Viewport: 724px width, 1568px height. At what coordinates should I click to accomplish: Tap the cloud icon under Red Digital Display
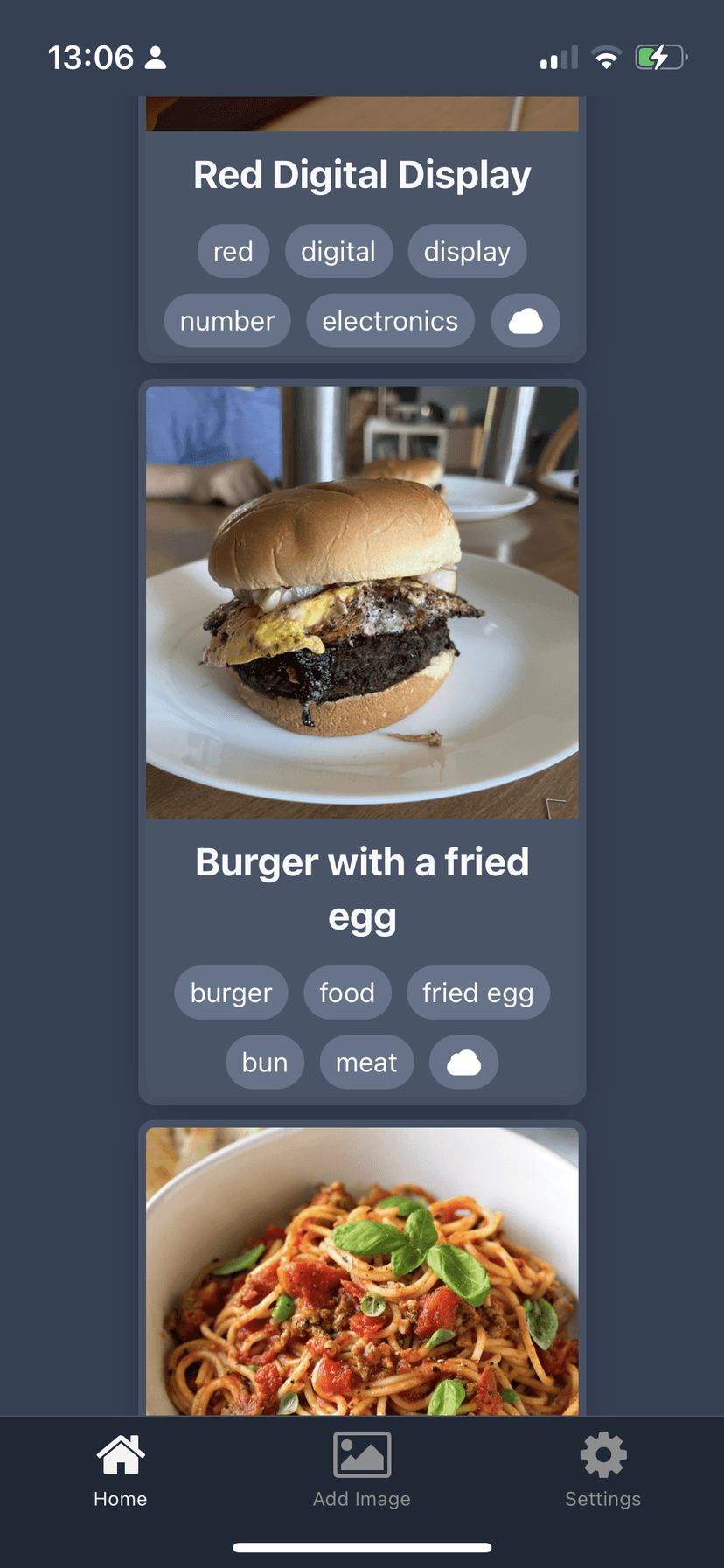tap(526, 321)
